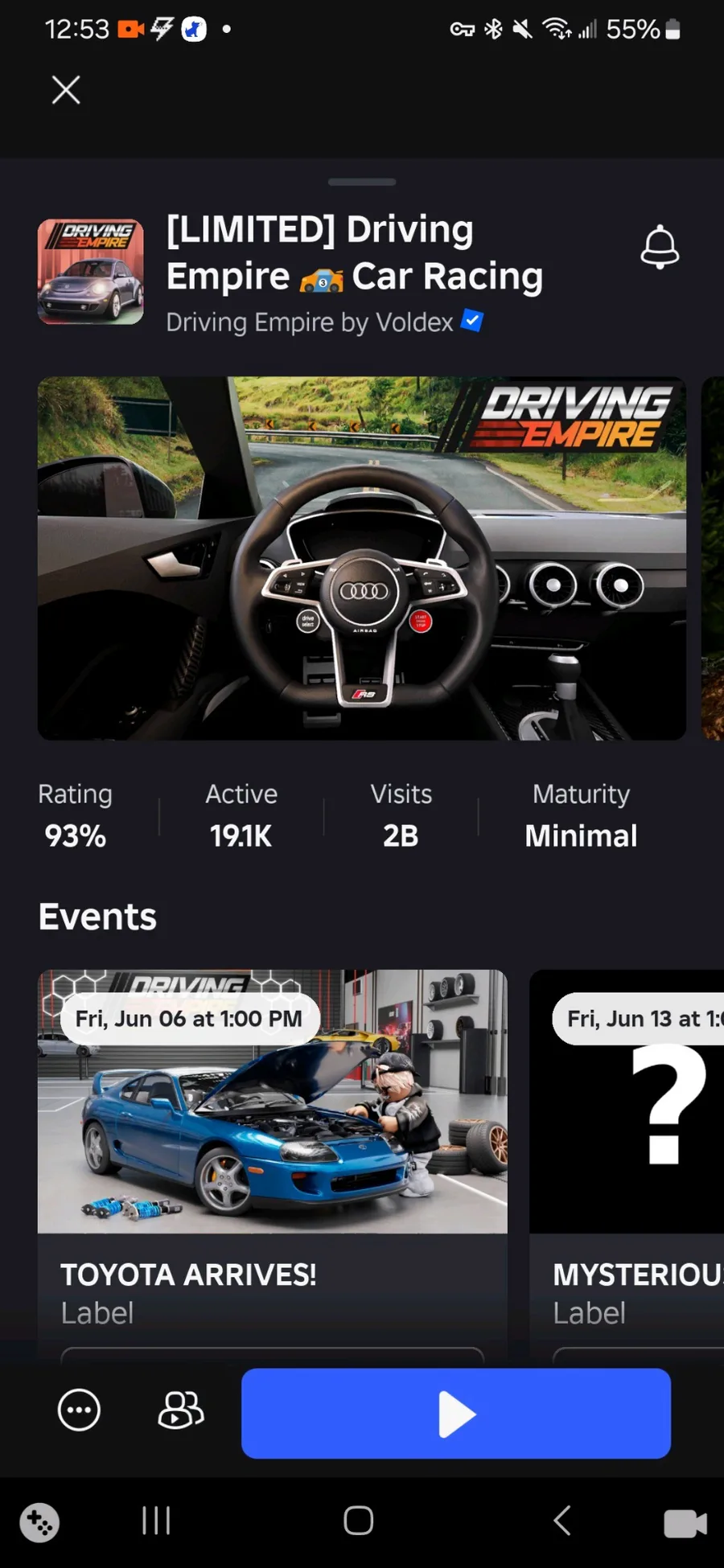View the Driving Empire steering wheel screenshot

coord(361,558)
